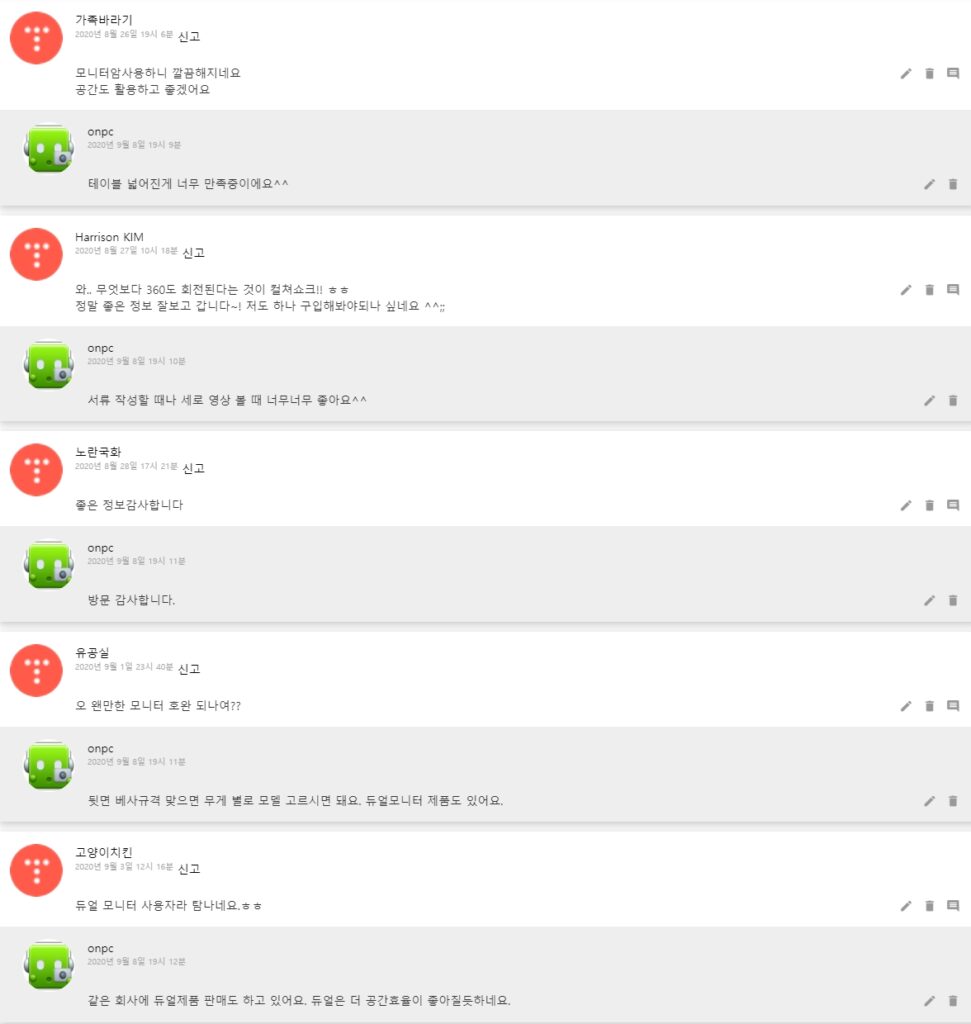Reply to 유공실's comment
Screen dimensions: 971x1024
coord(951,706)
